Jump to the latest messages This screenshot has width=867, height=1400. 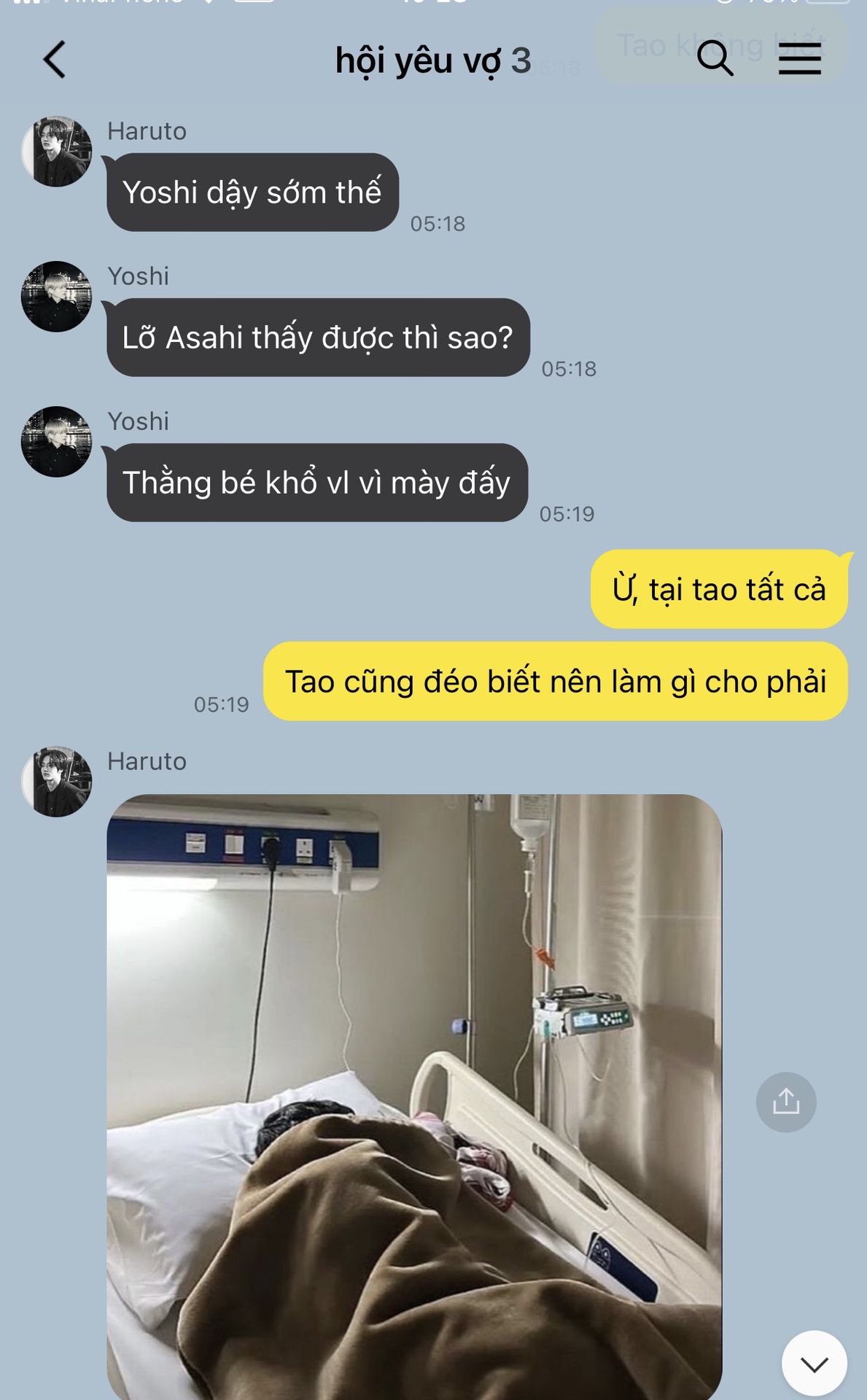(x=814, y=1364)
